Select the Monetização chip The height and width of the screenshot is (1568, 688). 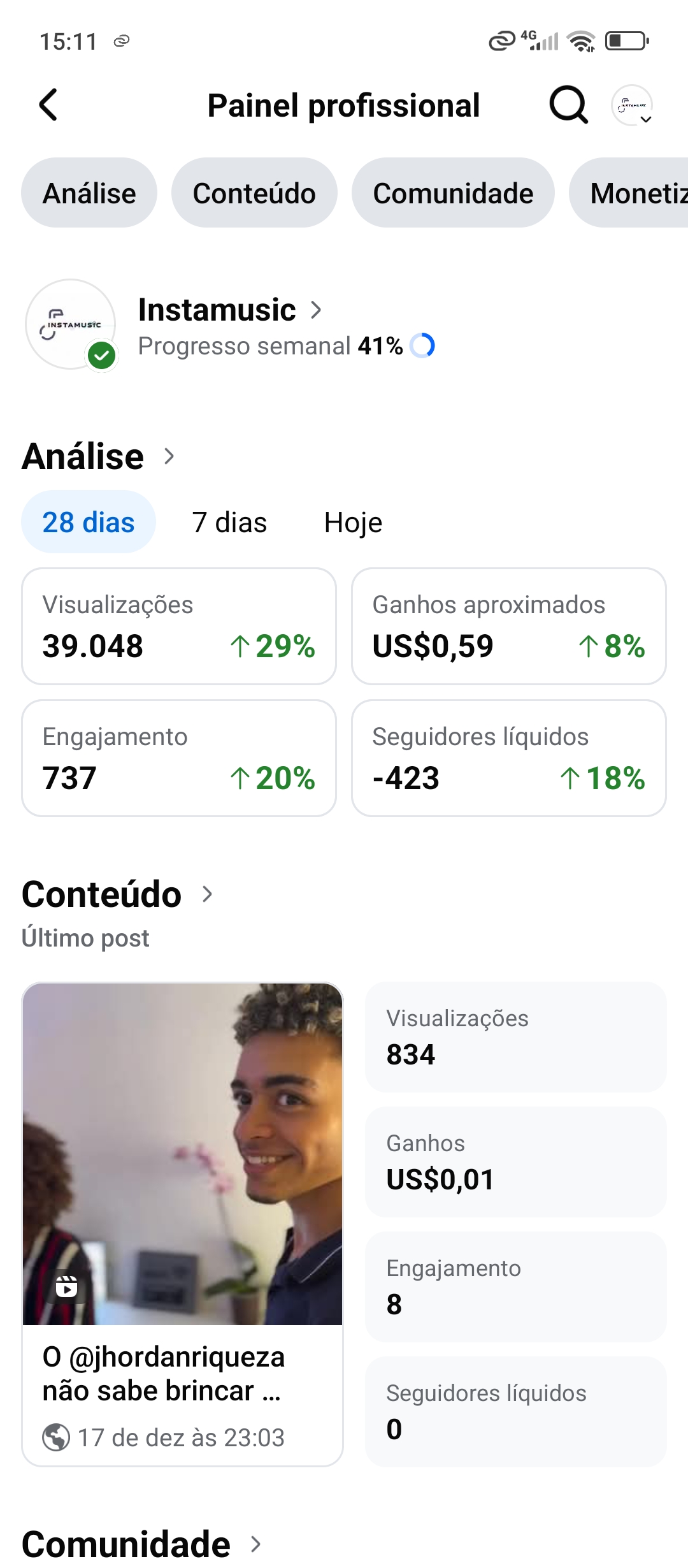(637, 193)
